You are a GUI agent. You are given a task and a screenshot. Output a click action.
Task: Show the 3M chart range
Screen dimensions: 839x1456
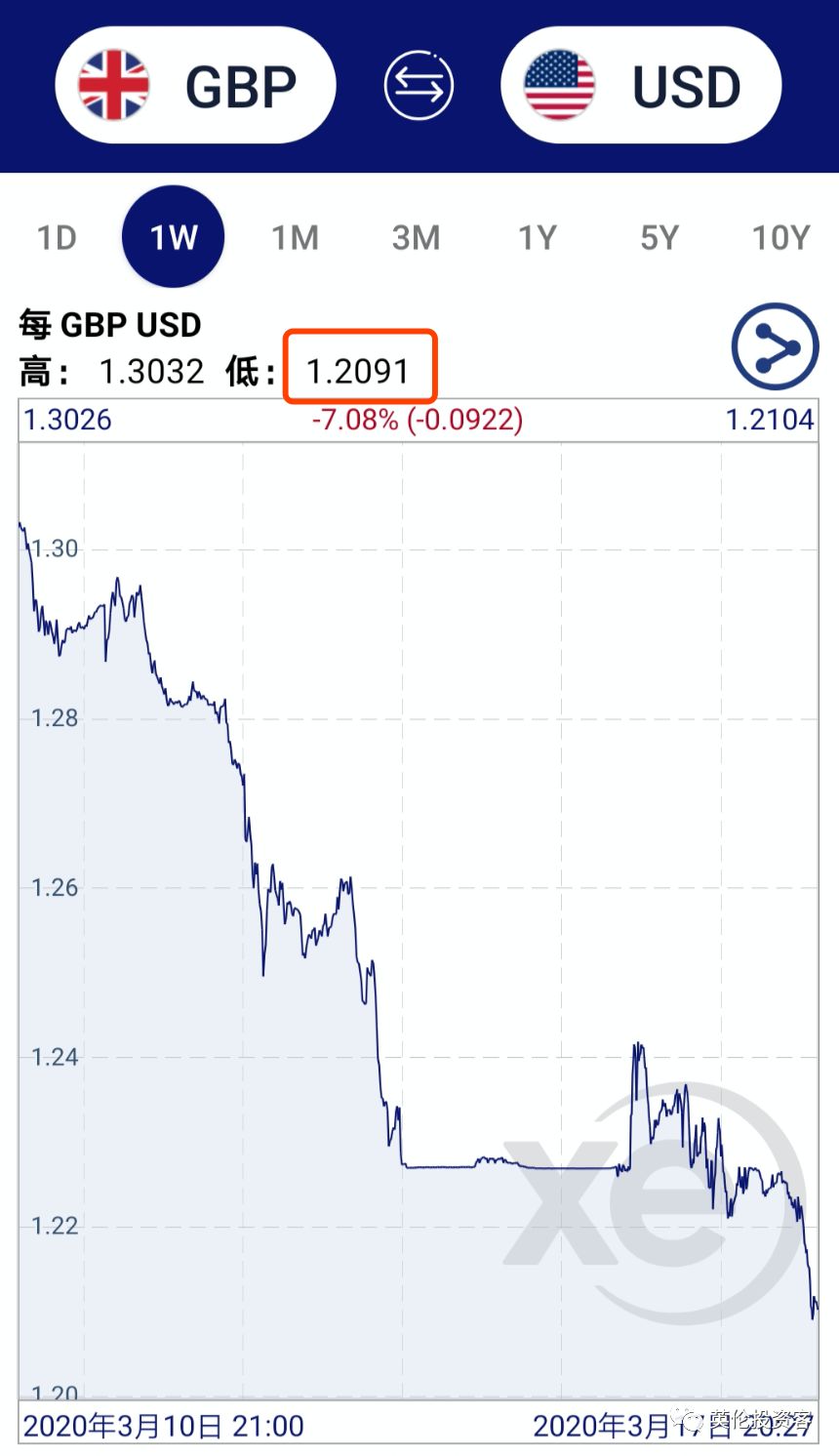(416, 237)
